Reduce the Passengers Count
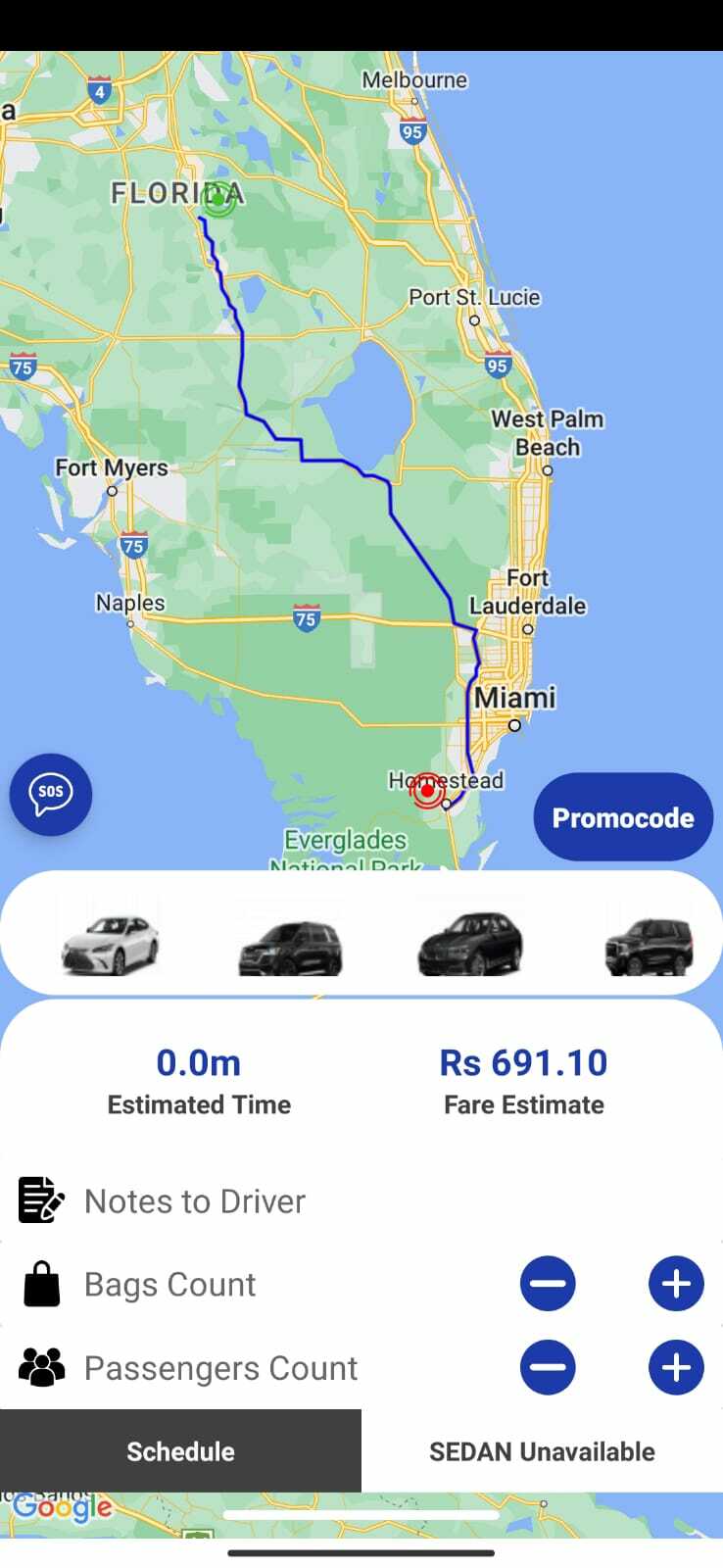This screenshot has height=1568, width=723. pyautogui.click(x=548, y=1367)
